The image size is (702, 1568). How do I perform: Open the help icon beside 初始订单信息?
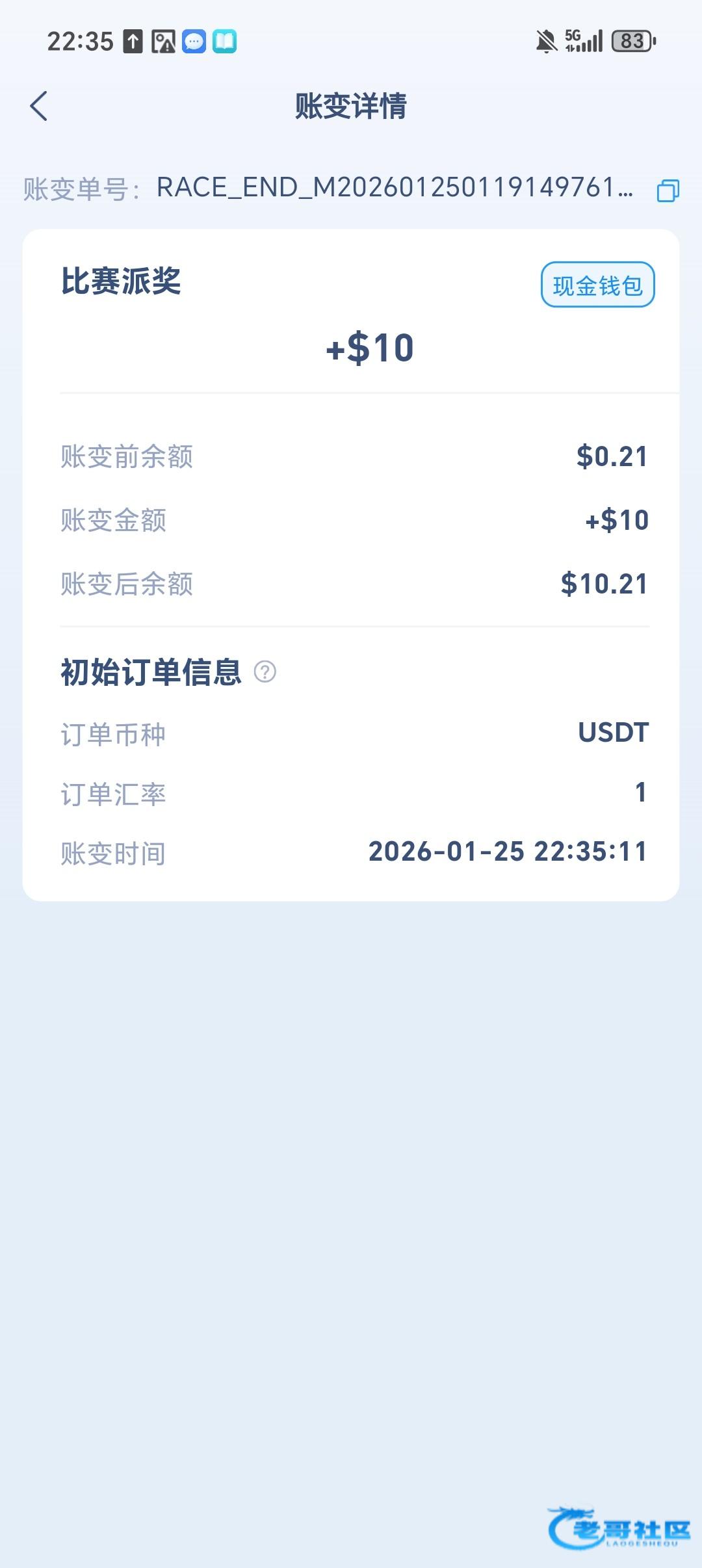point(265,672)
